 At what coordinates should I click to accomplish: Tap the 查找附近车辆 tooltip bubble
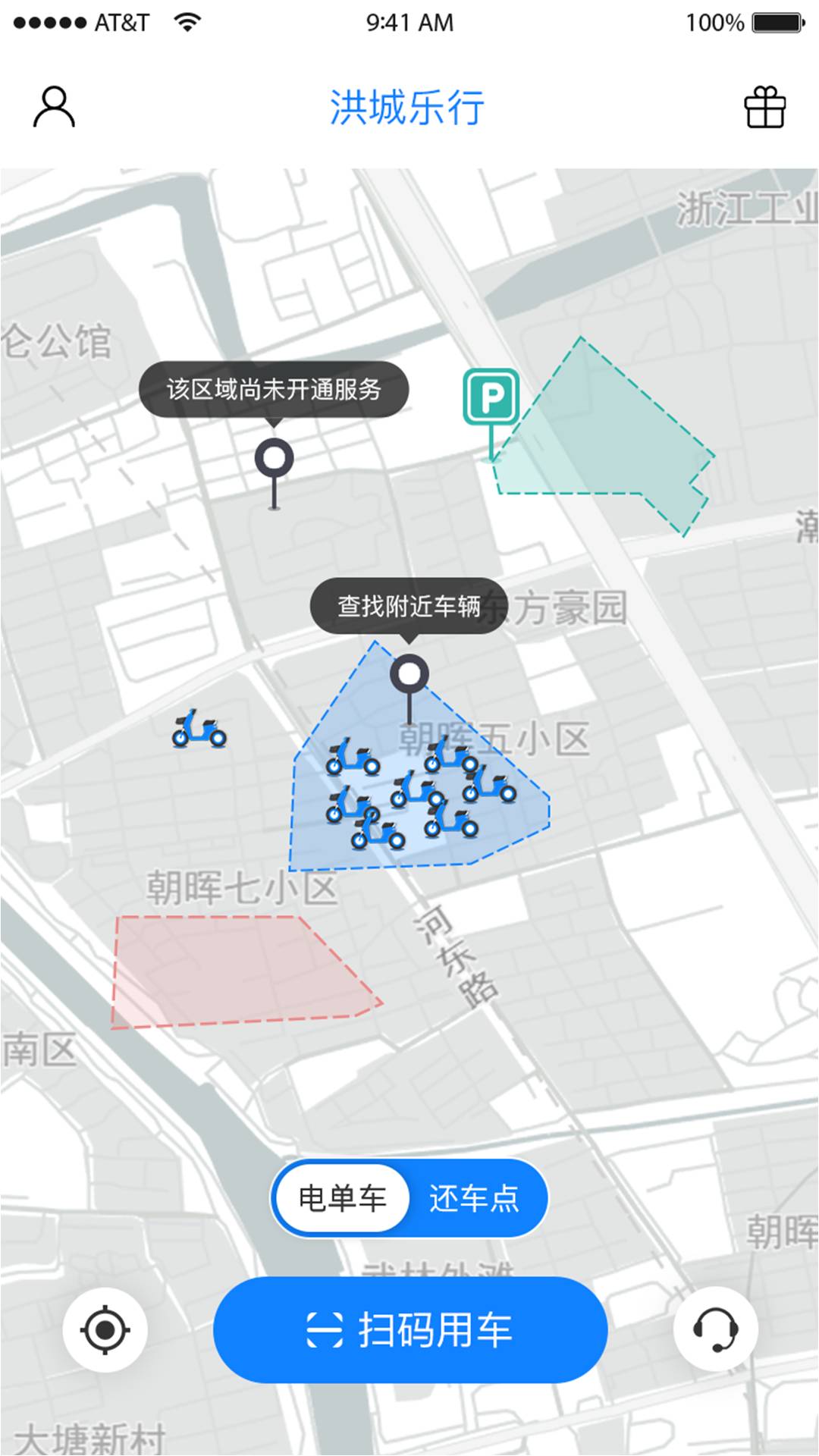(x=409, y=607)
